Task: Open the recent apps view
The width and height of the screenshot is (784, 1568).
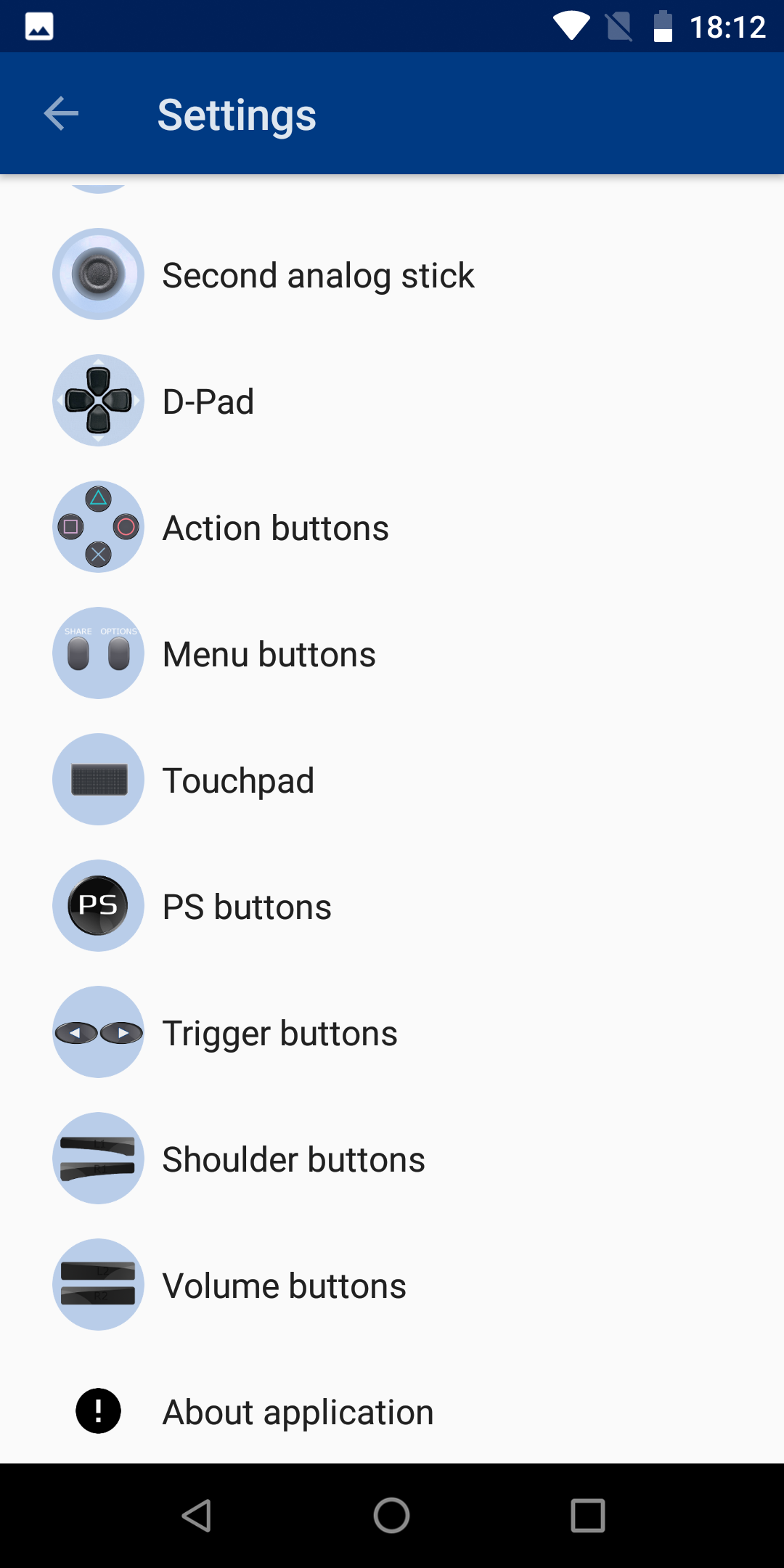Action: [x=588, y=1516]
